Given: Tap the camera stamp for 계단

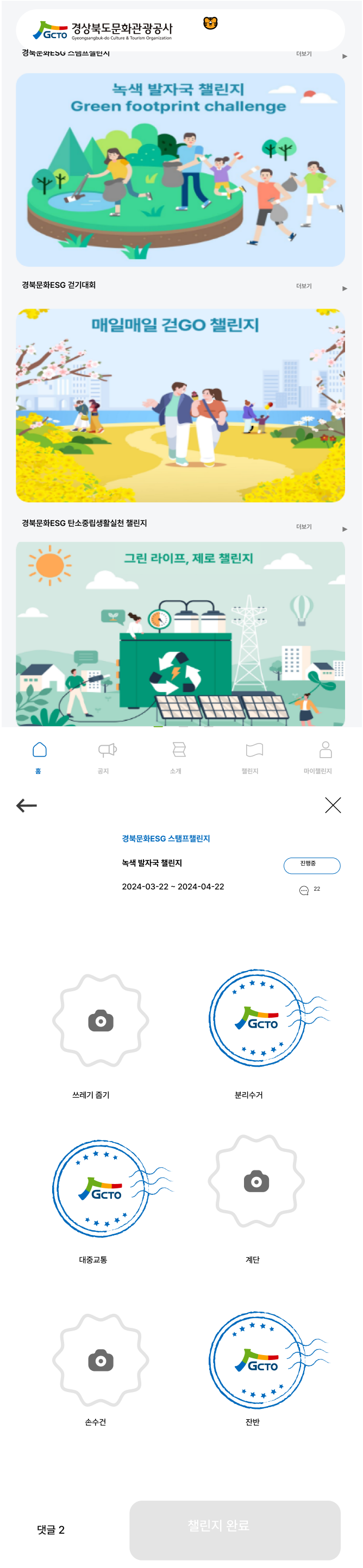Looking at the screenshot, I should [x=256, y=1181].
